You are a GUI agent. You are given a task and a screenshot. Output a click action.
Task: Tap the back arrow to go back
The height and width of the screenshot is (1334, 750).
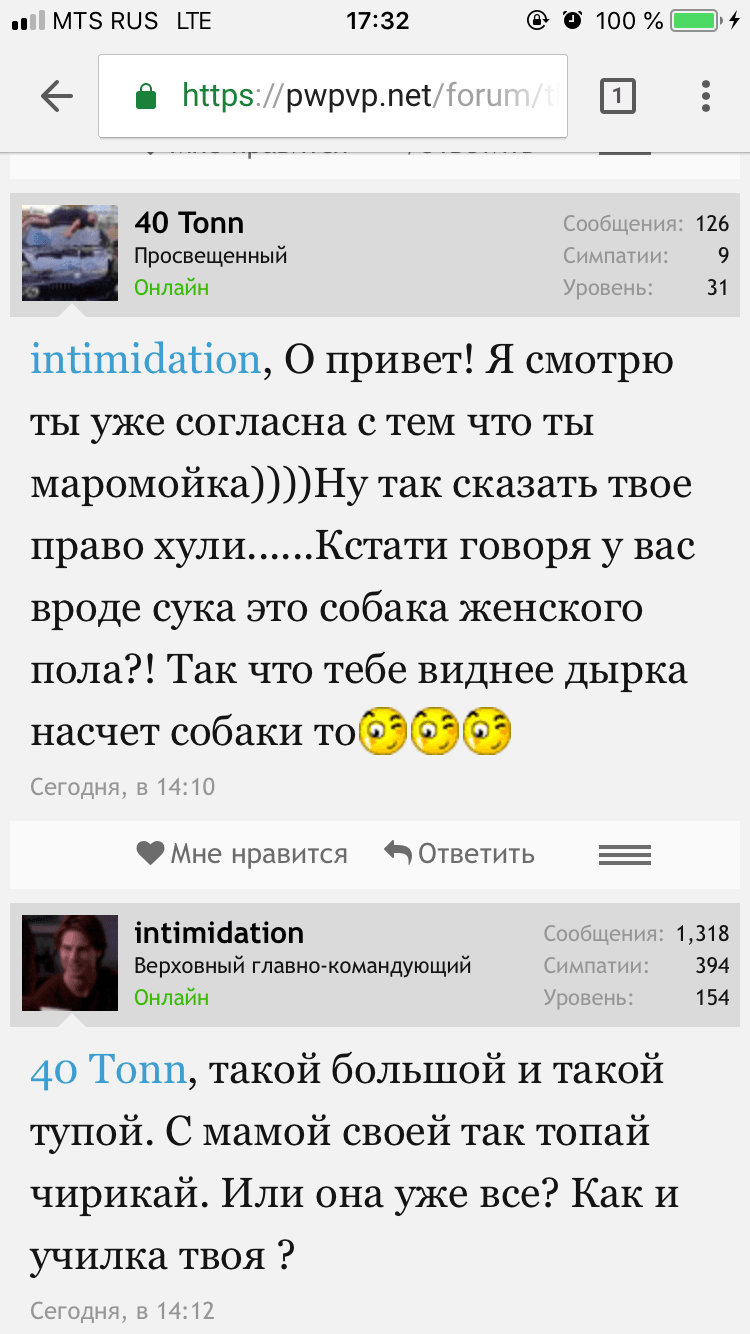[x=57, y=96]
